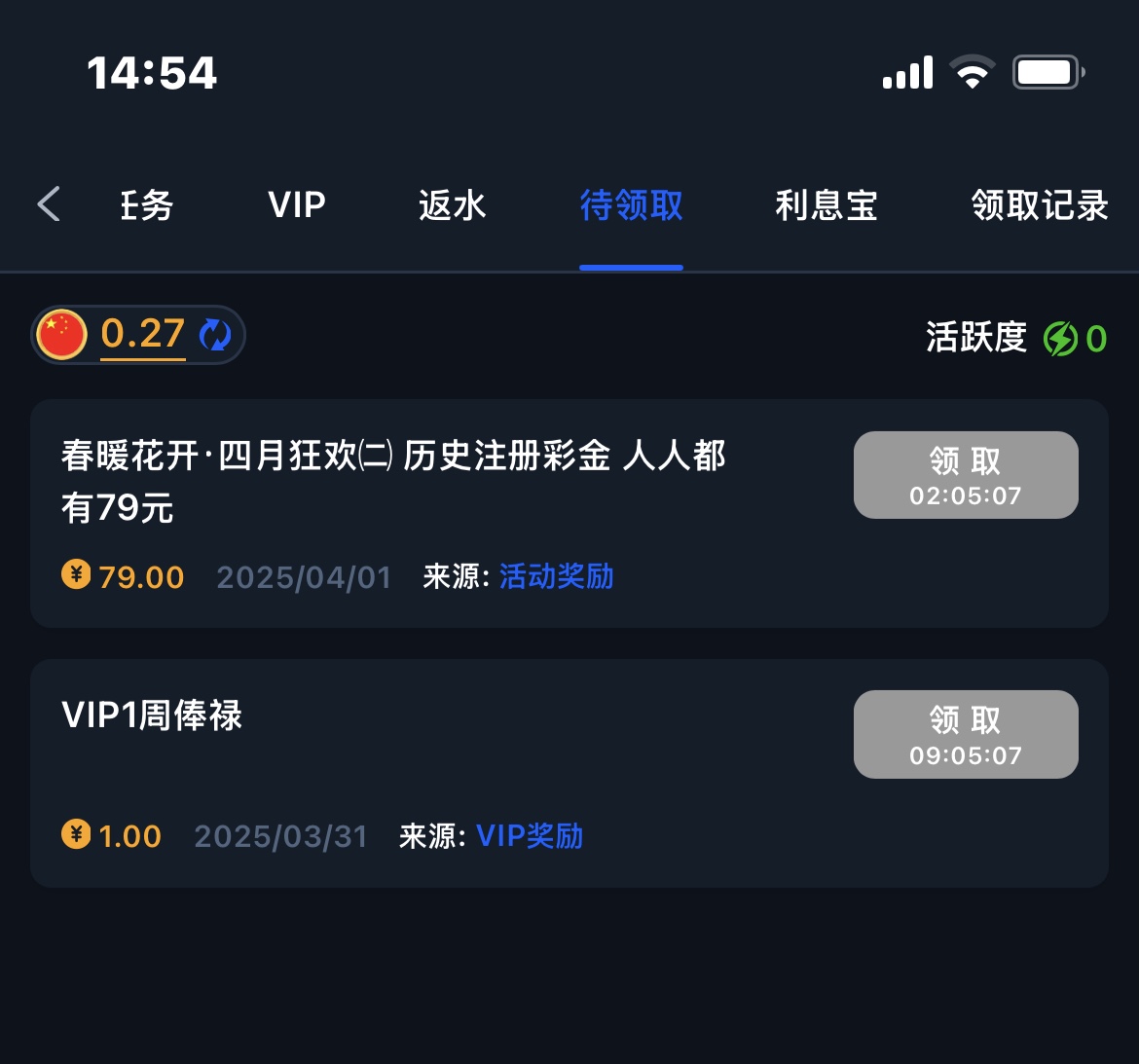Image resolution: width=1139 pixels, height=1064 pixels.
Task: Go back using the left arrow
Action: coord(49,204)
